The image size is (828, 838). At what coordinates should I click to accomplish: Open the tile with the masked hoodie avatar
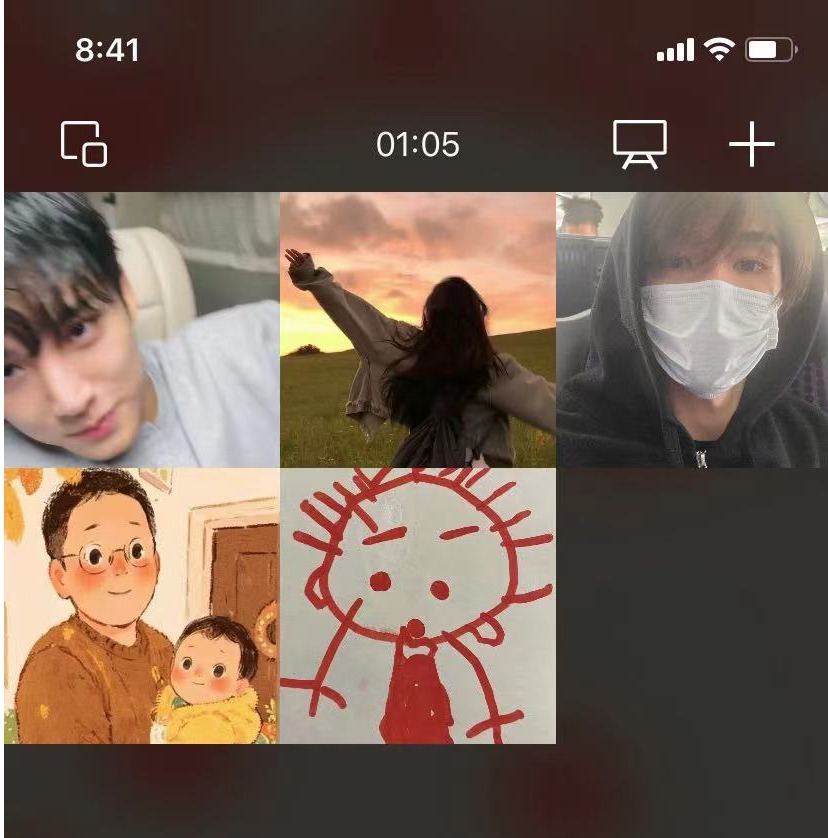tap(691, 330)
